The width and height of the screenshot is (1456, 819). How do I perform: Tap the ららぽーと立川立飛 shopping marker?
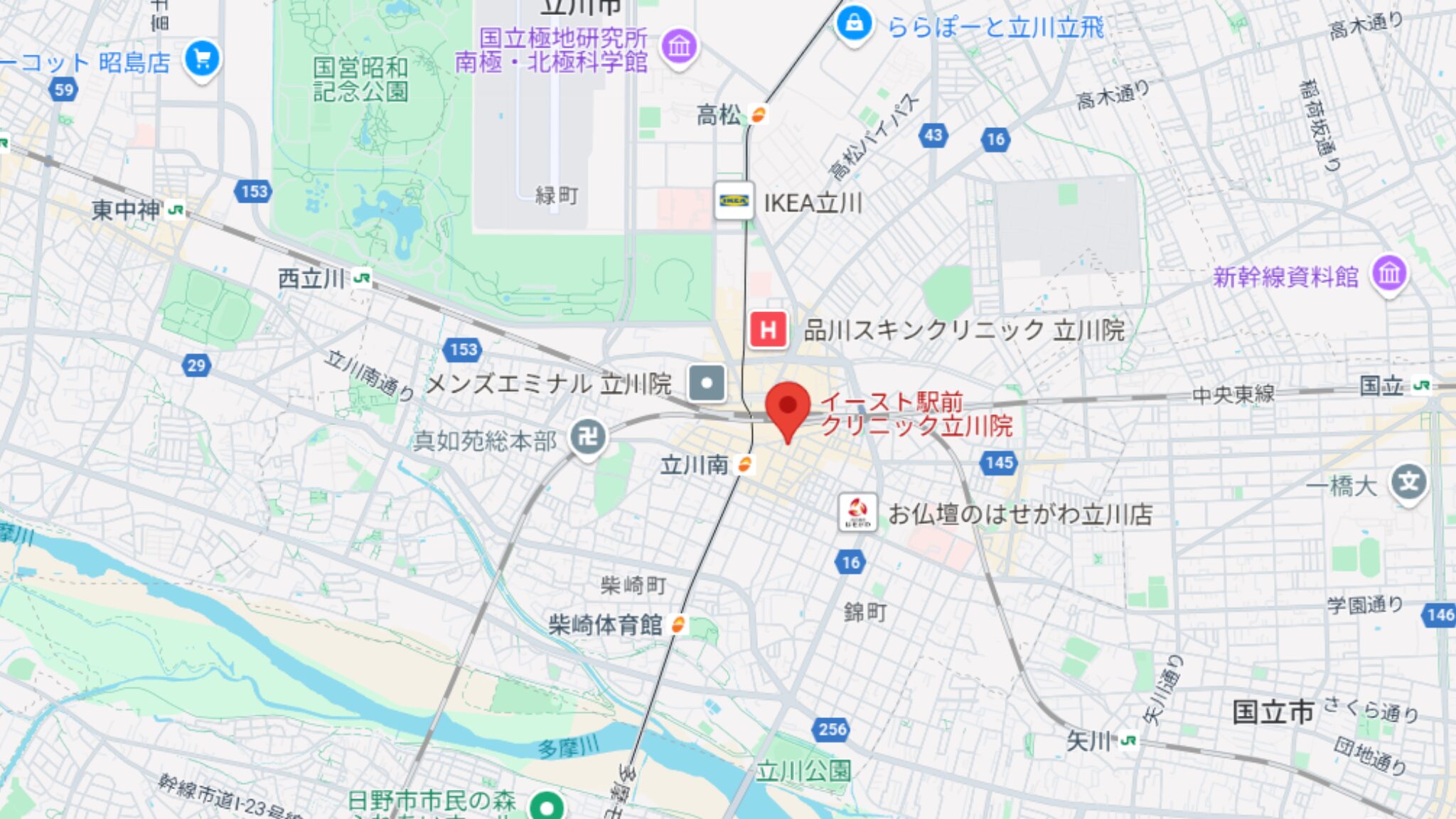pyautogui.click(x=854, y=24)
